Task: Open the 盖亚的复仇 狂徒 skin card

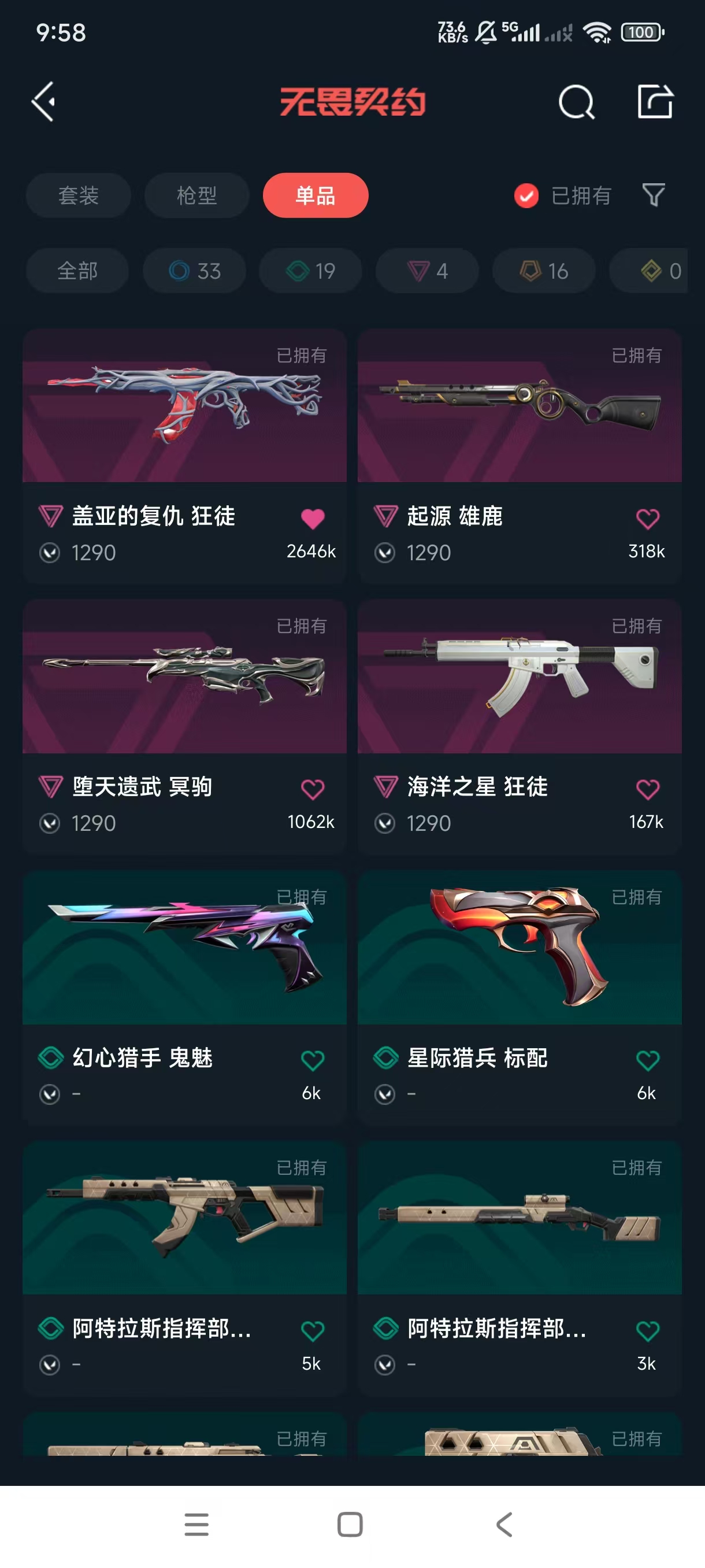Action: click(184, 456)
